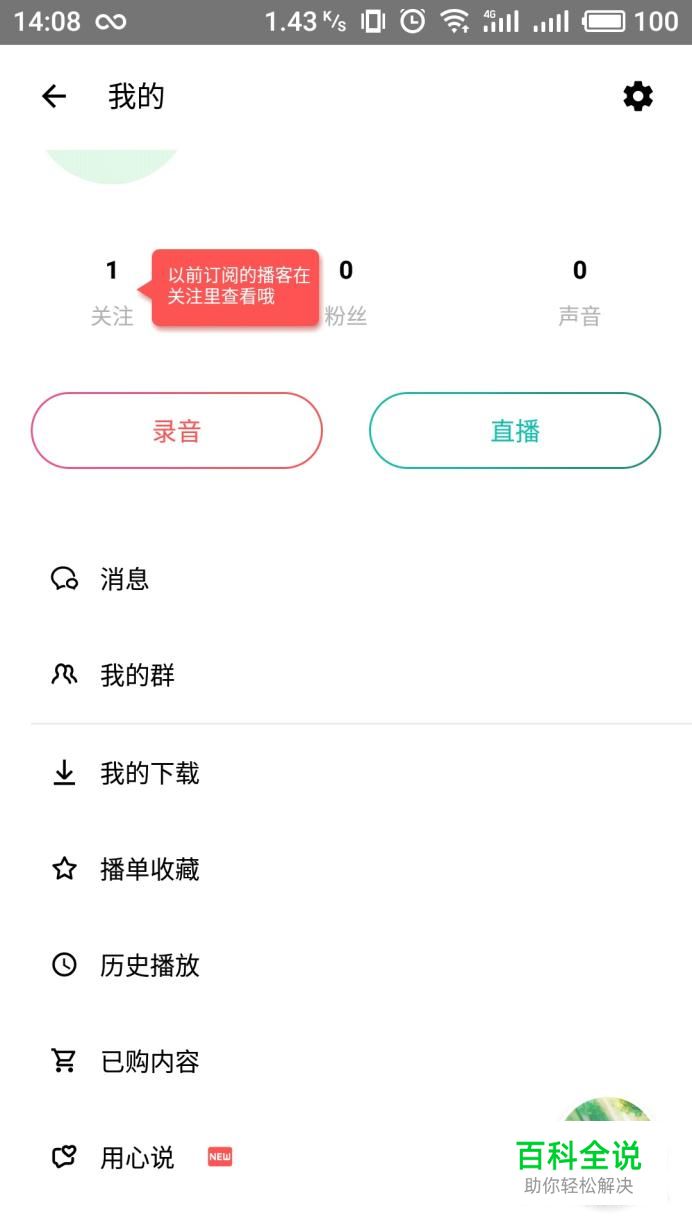Open the 关注 following list

pyautogui.click(x=112, y=292)
